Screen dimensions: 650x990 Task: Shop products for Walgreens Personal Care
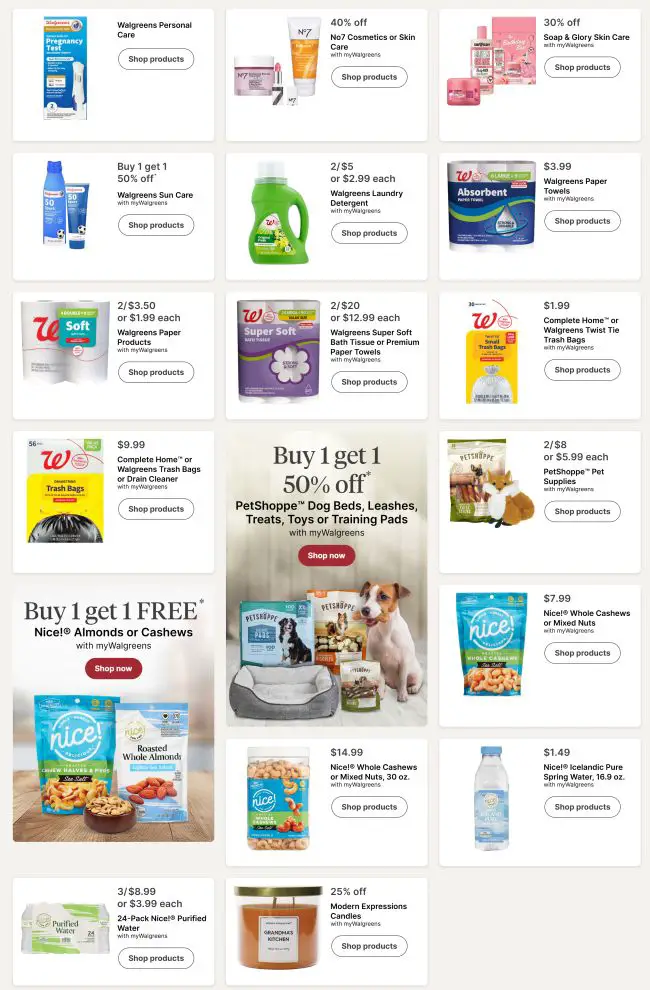[x=156, y=59]
